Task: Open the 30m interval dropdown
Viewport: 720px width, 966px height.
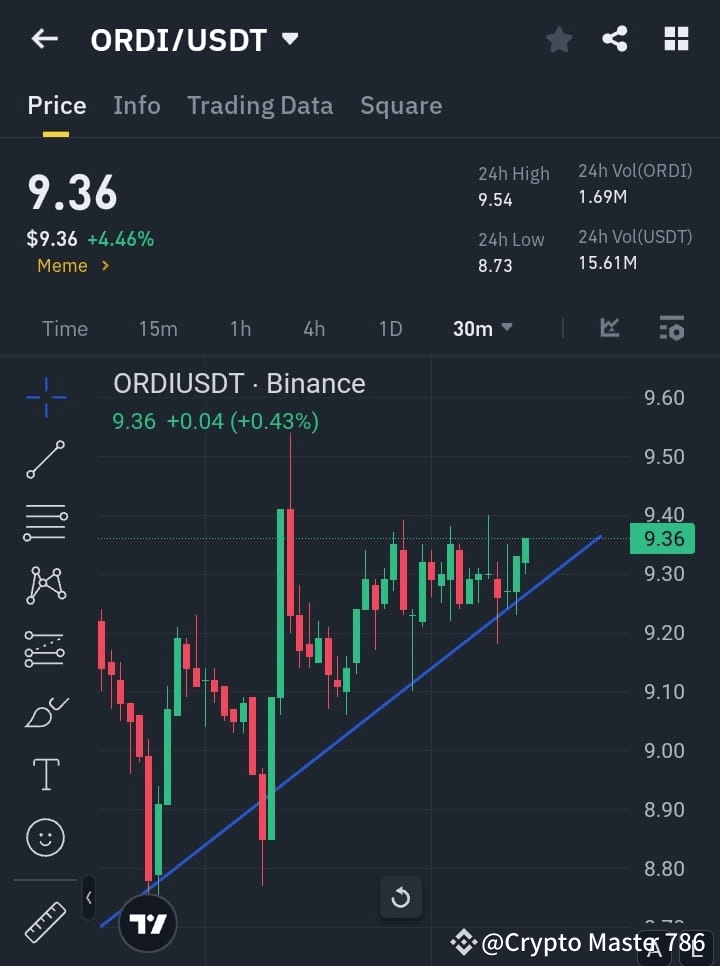Action: click(482, 328)
